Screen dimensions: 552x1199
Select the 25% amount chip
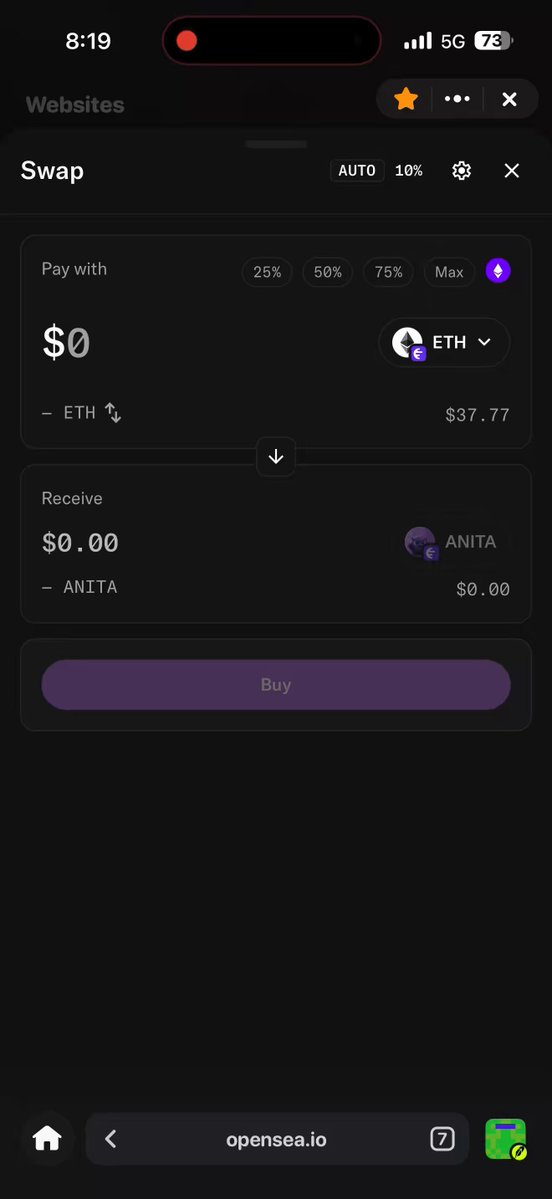click(x=267, y=271)
